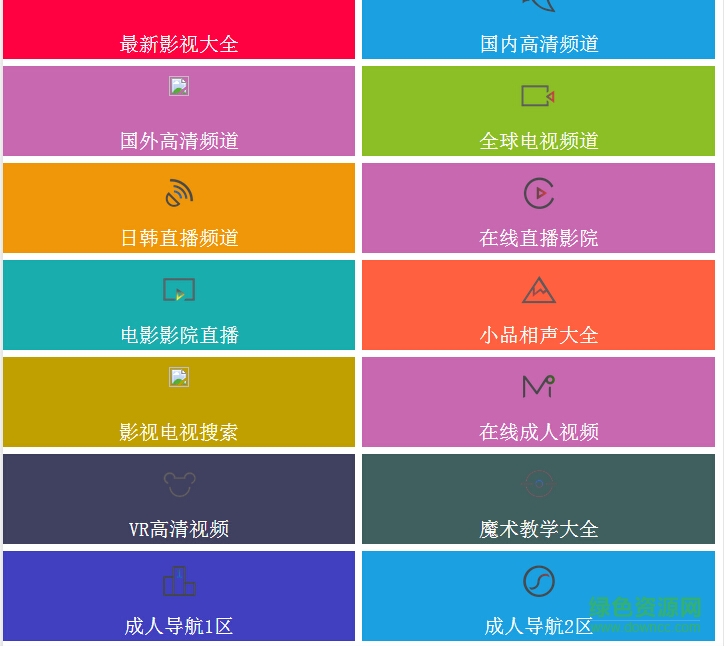Open the VR高清视频 tile
The image size is (724, 646).
179,499
